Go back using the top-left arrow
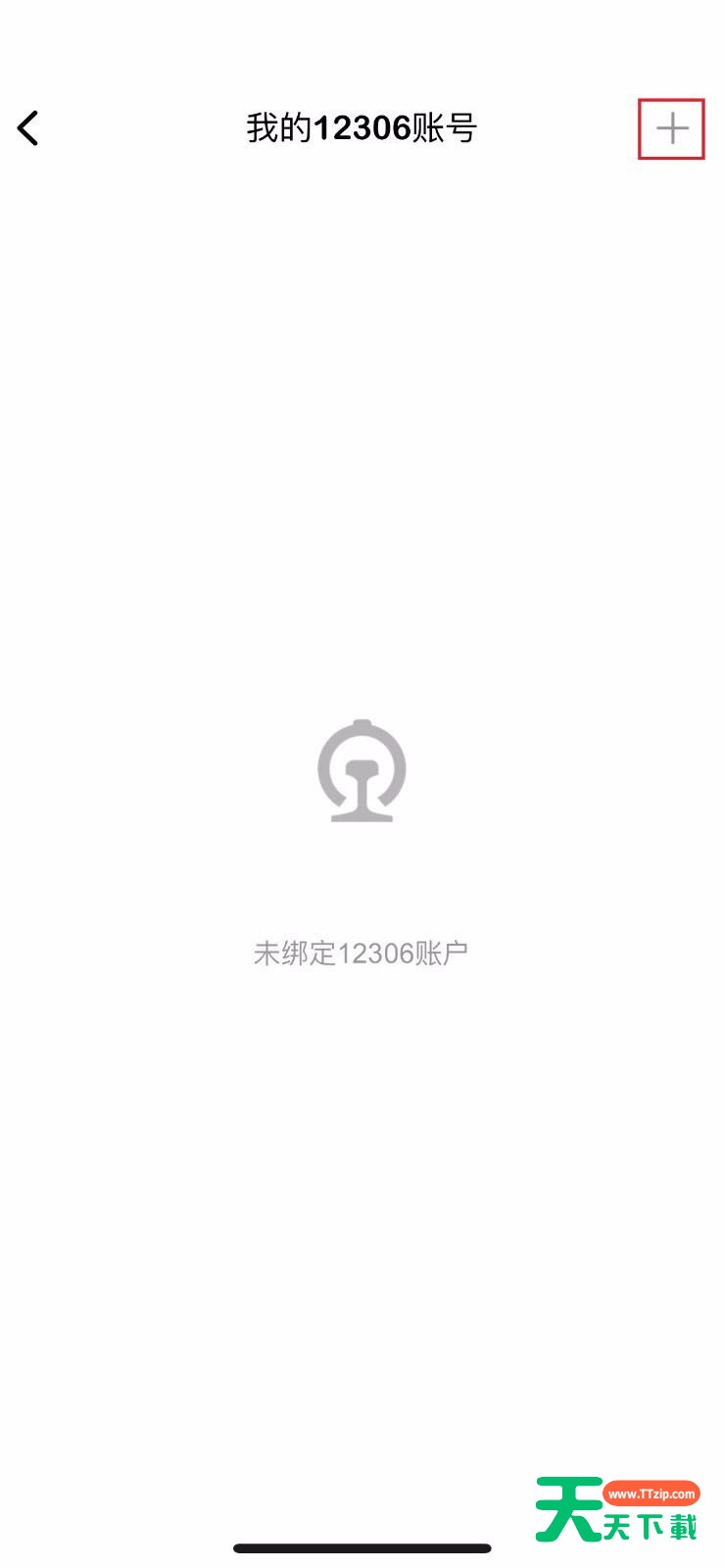This screenshot has height=1568, width=724. click(28, 128)
